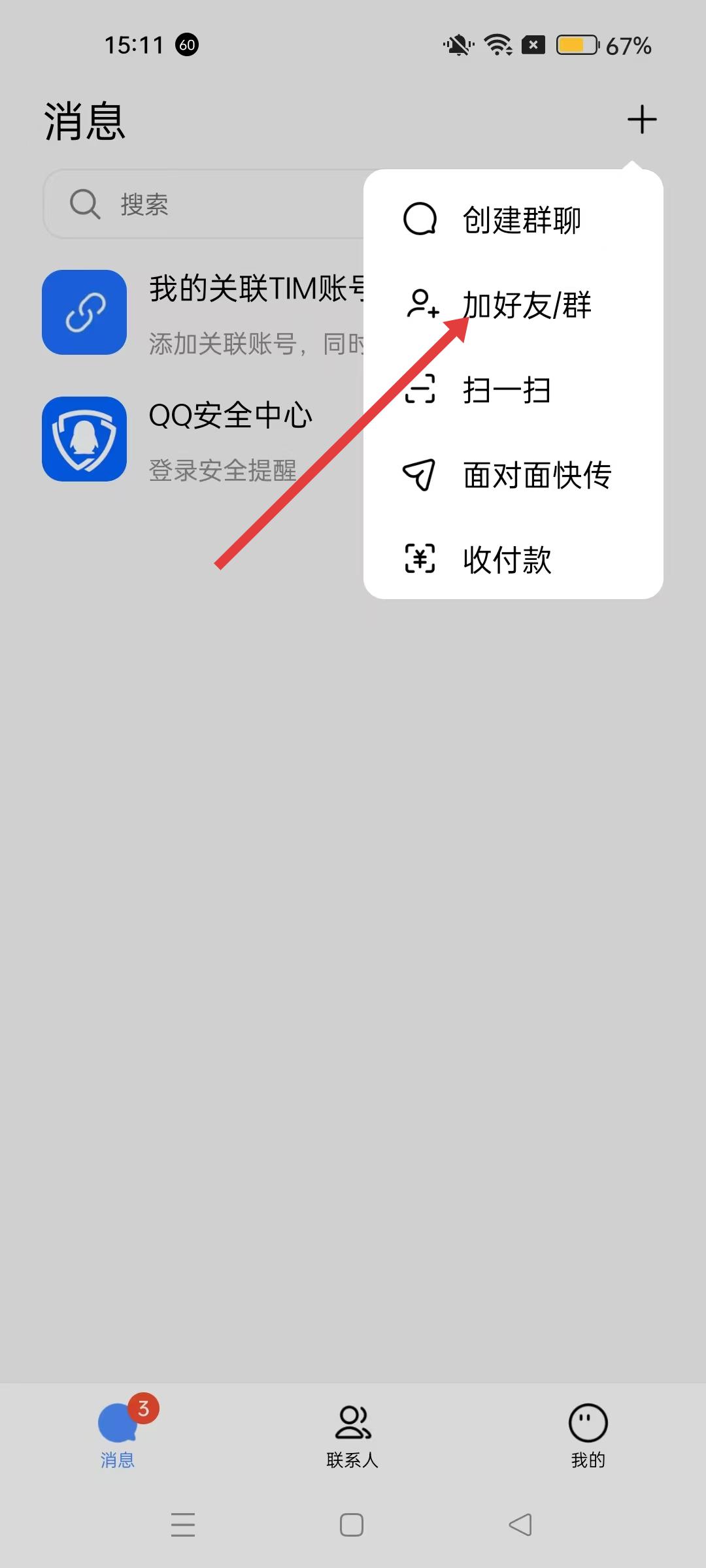Go to home screen via home button
Viewport: 706px width, 1568px height.
[x=352, y=1525]
